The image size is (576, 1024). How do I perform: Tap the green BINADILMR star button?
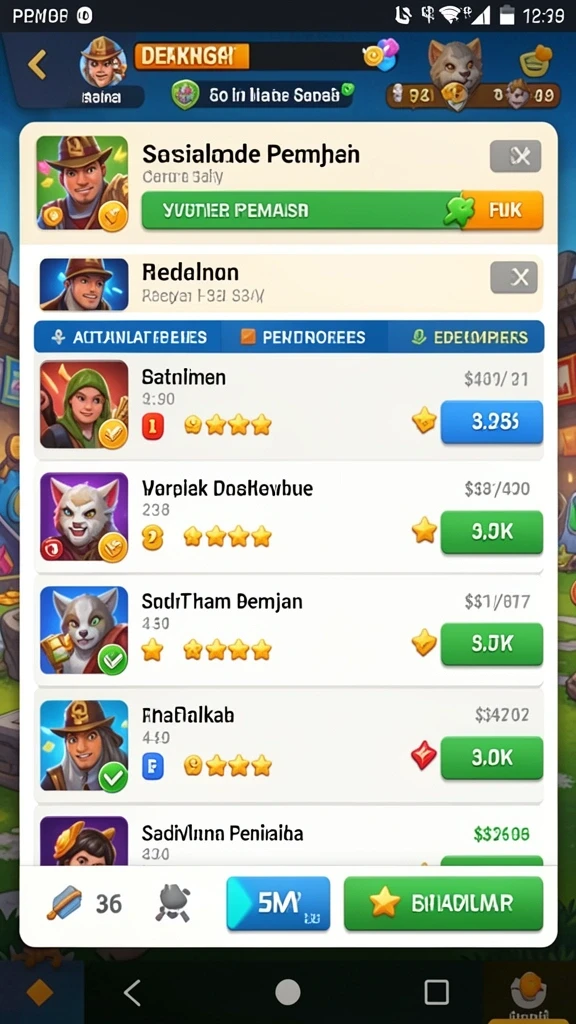click(443, 903)
